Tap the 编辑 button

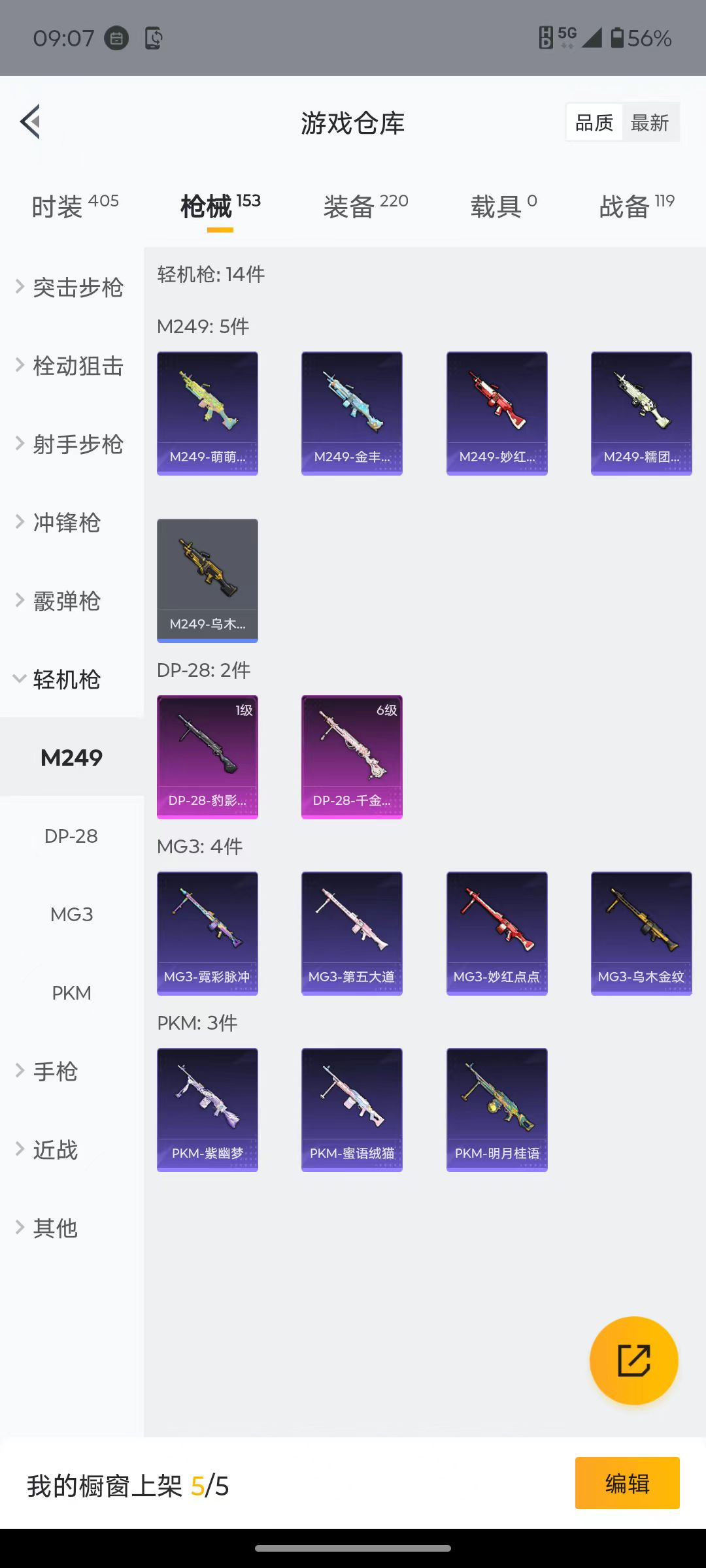coord(627,1484)
